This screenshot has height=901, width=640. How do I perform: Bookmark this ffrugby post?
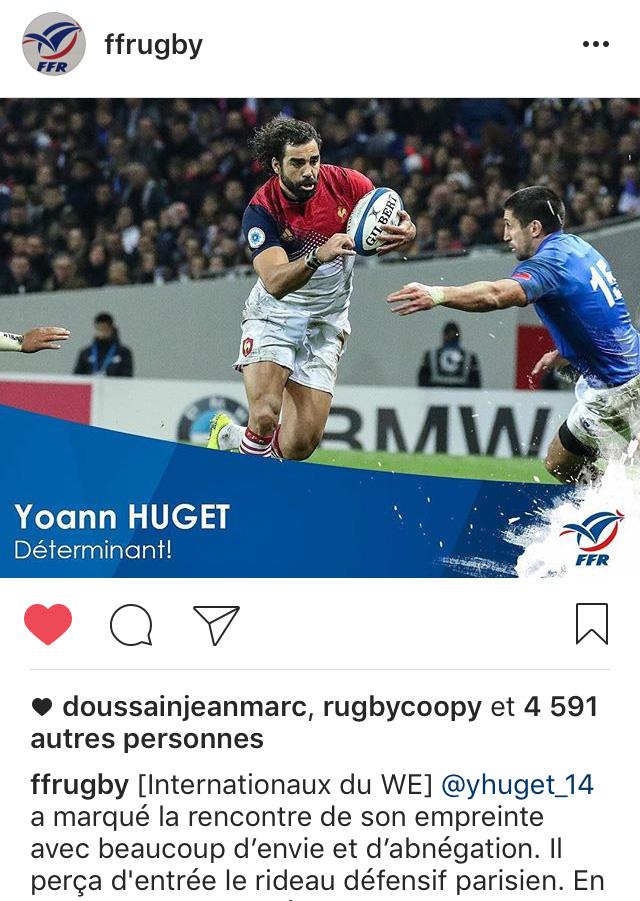[x=592, y=624]
